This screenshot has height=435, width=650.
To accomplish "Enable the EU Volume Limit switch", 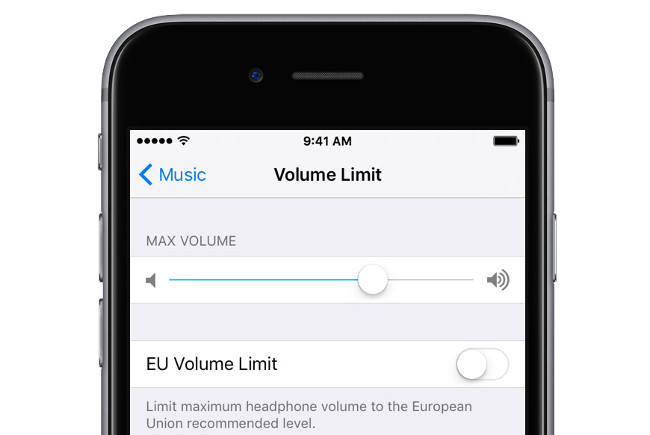I will point(482,365).
